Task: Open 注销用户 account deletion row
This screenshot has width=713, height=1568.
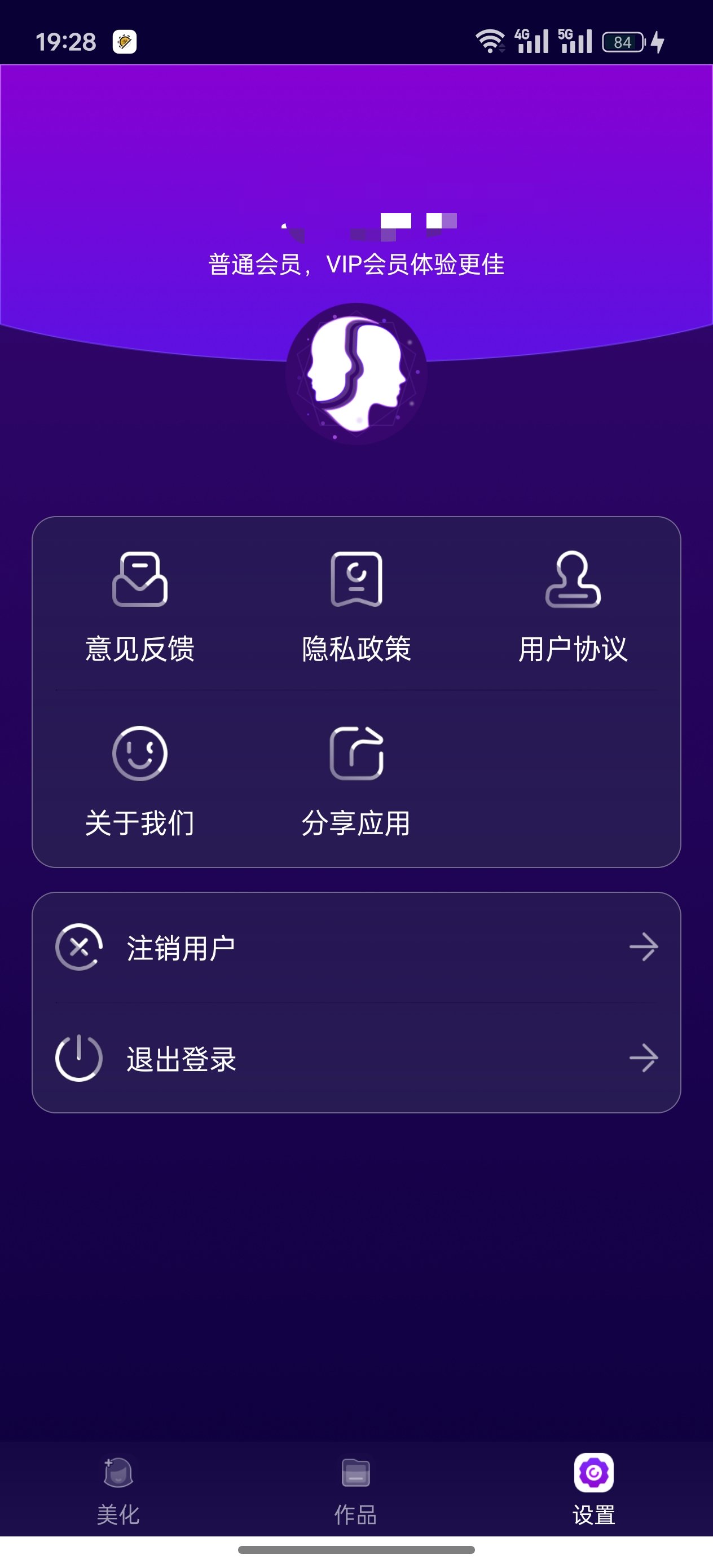Action: [356, 948]
